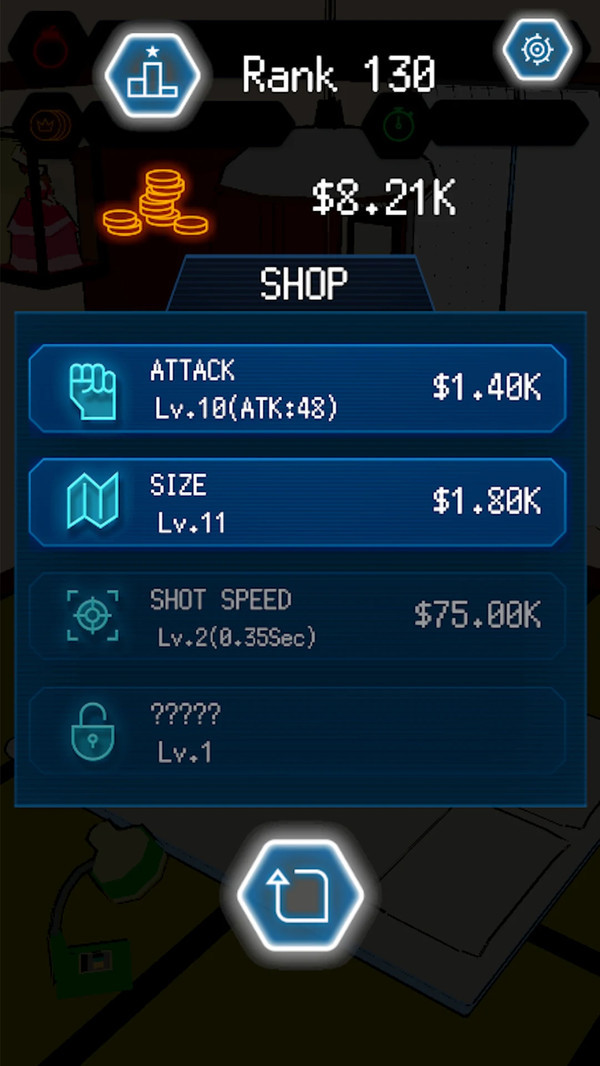Open the settings gear icon
Viewport: 600px width, 1066px height.
pos(537,48)
